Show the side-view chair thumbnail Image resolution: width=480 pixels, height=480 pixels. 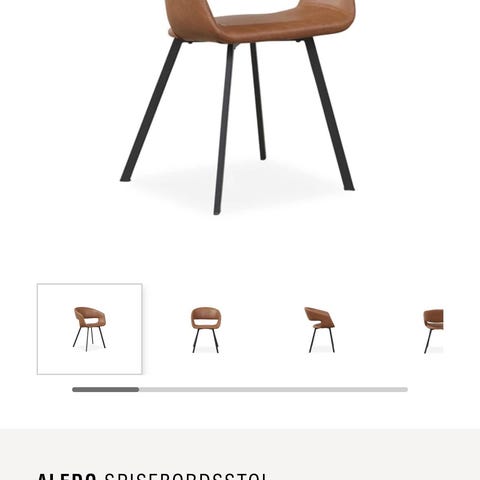(x=320, y=329)
